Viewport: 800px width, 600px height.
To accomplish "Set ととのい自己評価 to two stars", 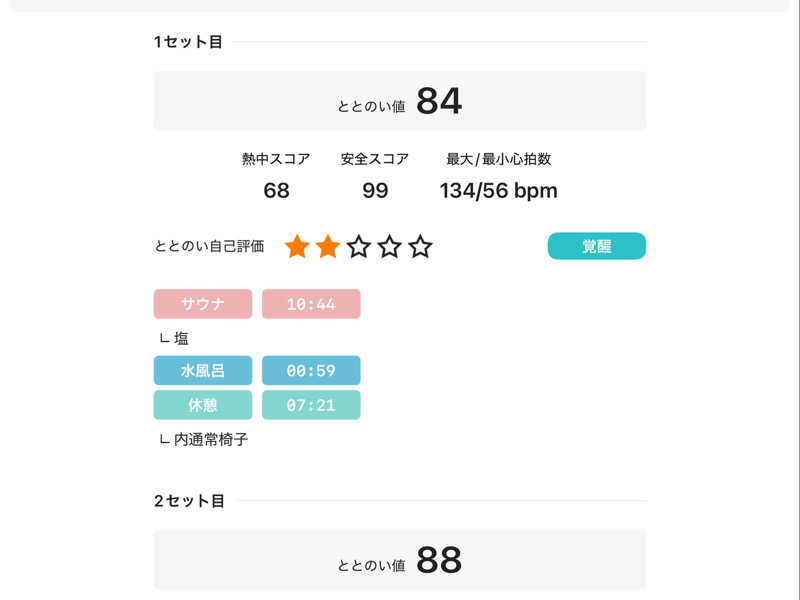I will coord(328,246).
